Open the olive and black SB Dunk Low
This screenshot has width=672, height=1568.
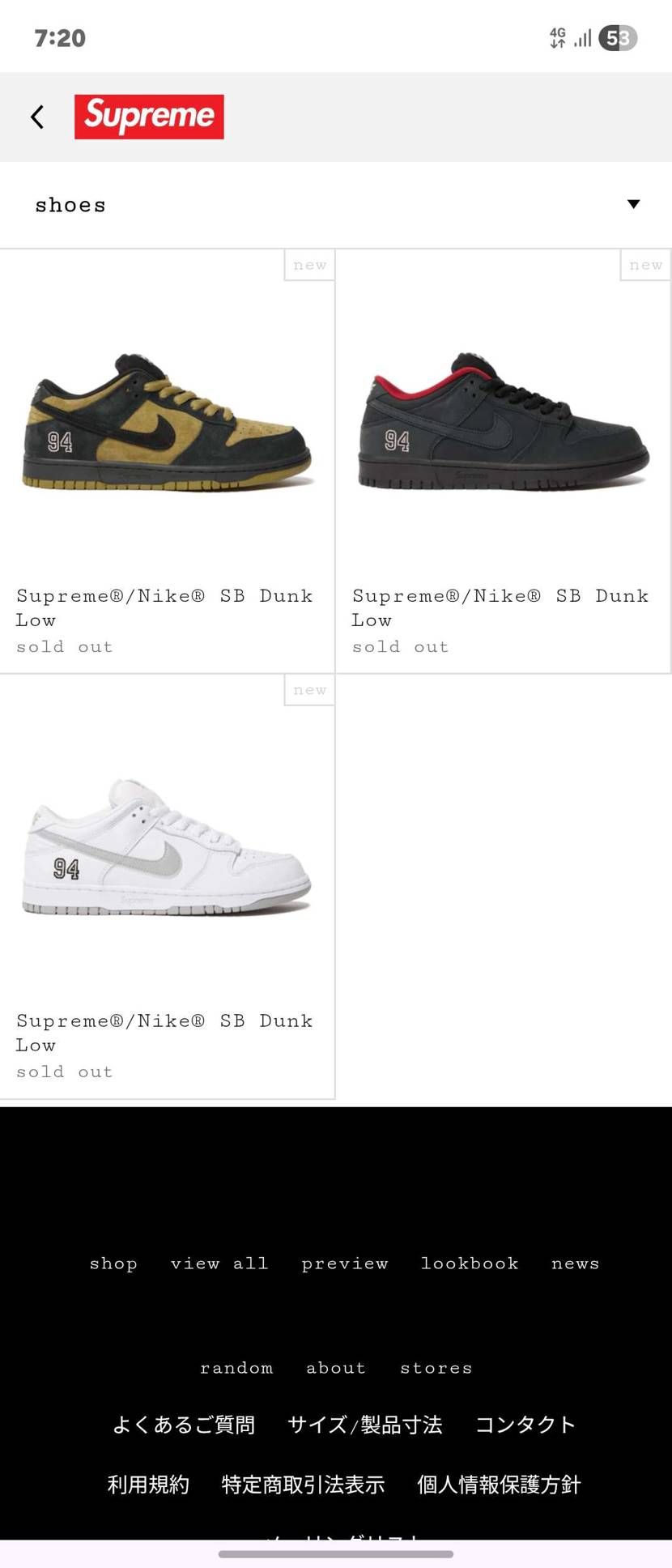[x=167, y=422]
